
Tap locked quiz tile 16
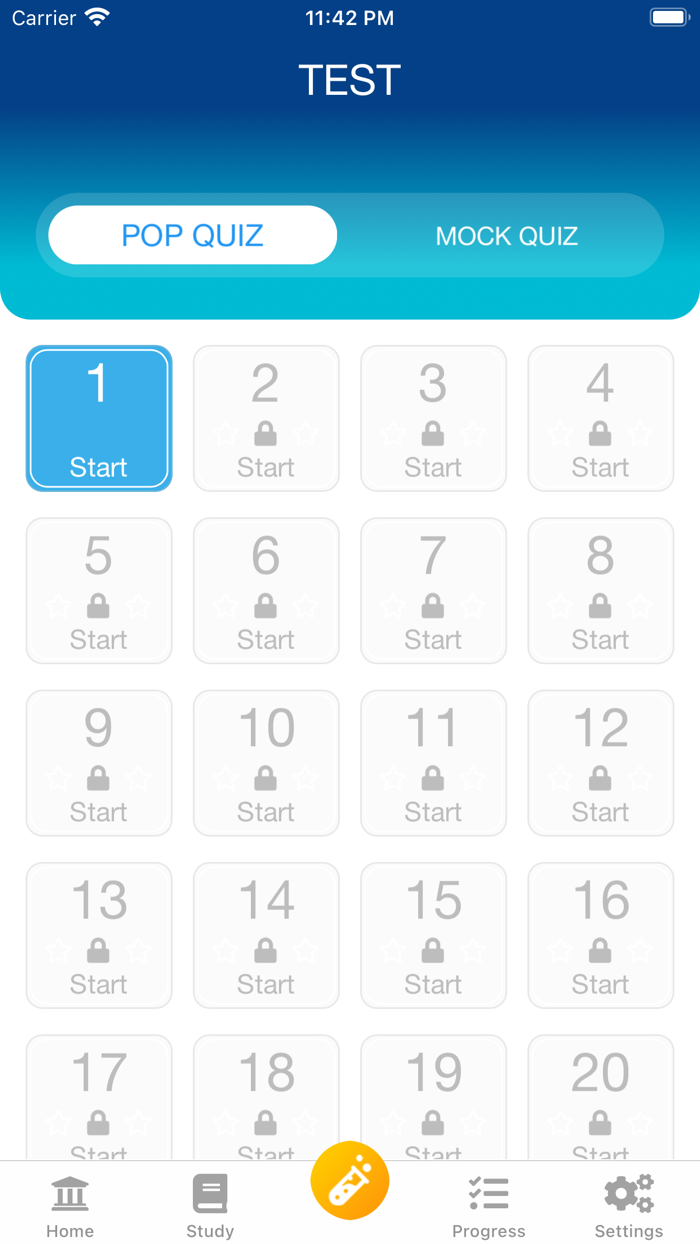pos(601,935)
